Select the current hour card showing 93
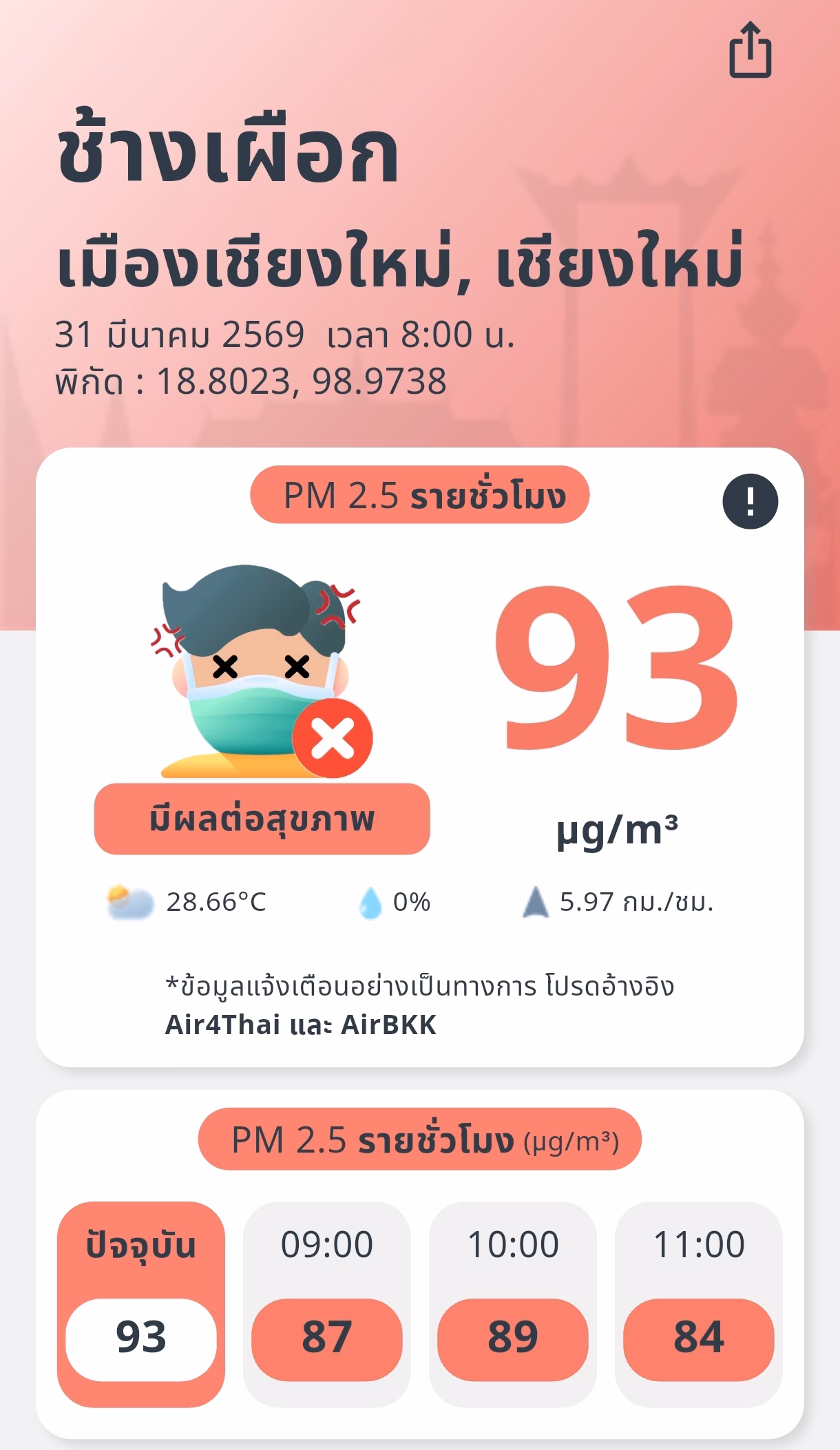This screenshot has height=1450, width=840. pos(141,1303)
